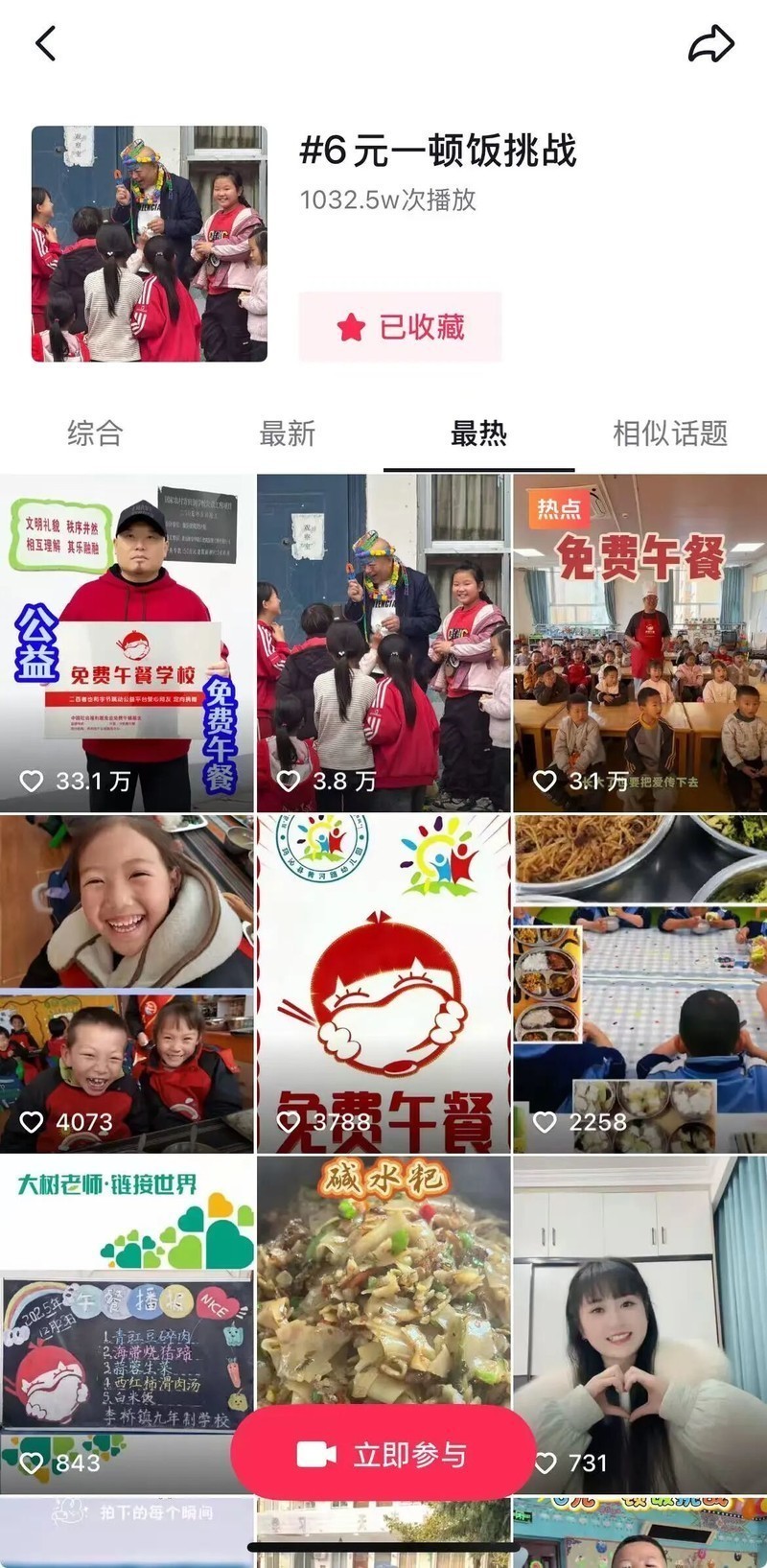This screenshot has width=767, height=1568.
Task: Open the 热点 video with 3.1万 likes
Action: pos(639,643)
